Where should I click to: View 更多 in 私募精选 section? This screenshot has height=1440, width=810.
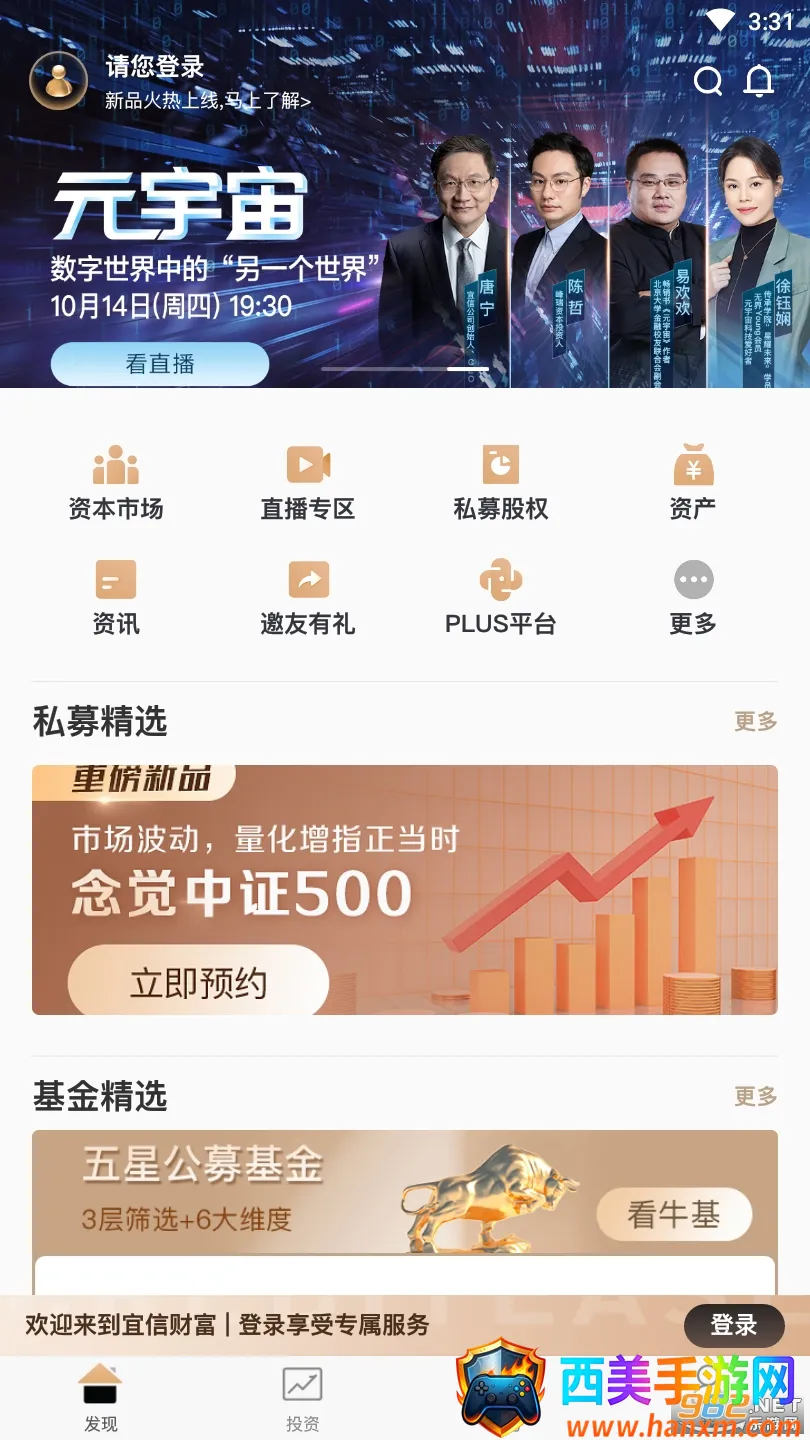(755, 721)
